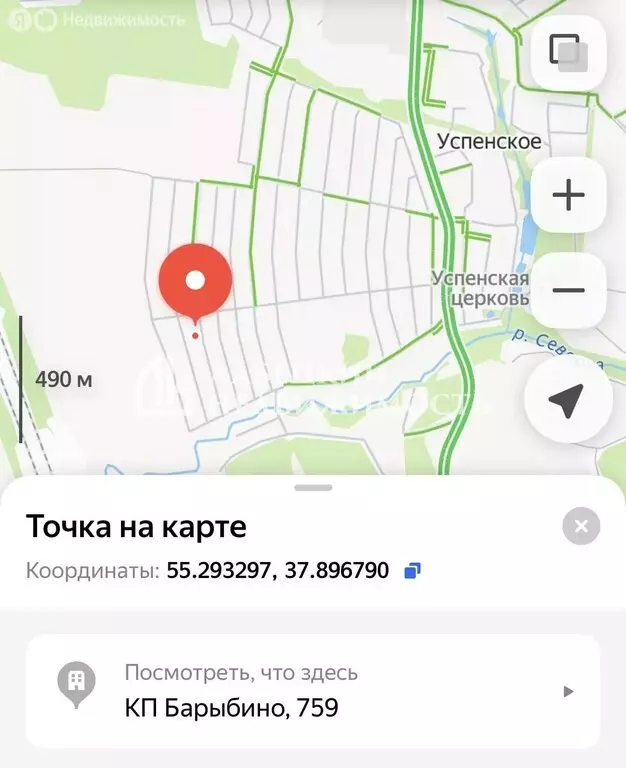Tap the bottom sheet drag handle

point(313,487)
